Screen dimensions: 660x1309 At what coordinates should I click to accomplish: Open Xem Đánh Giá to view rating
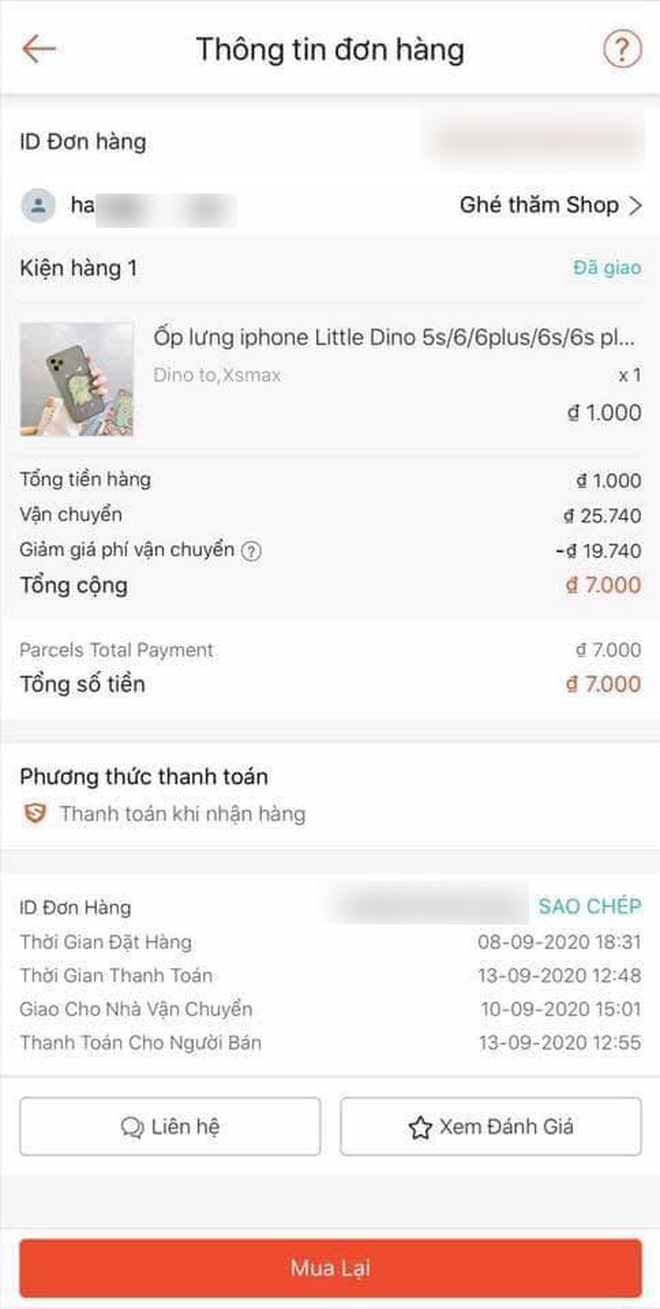[491, 1127]
